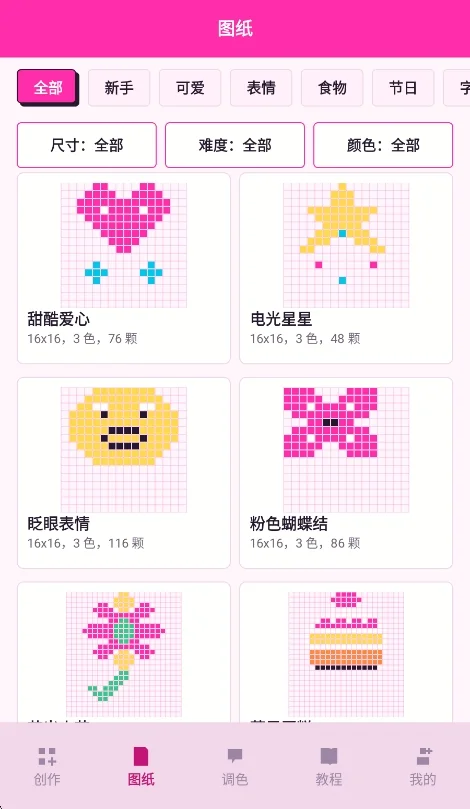This screenshot has width=470, height=809.
Task: Open the 甜酷爱心 pattern card
Action: [x=124, y=268]
